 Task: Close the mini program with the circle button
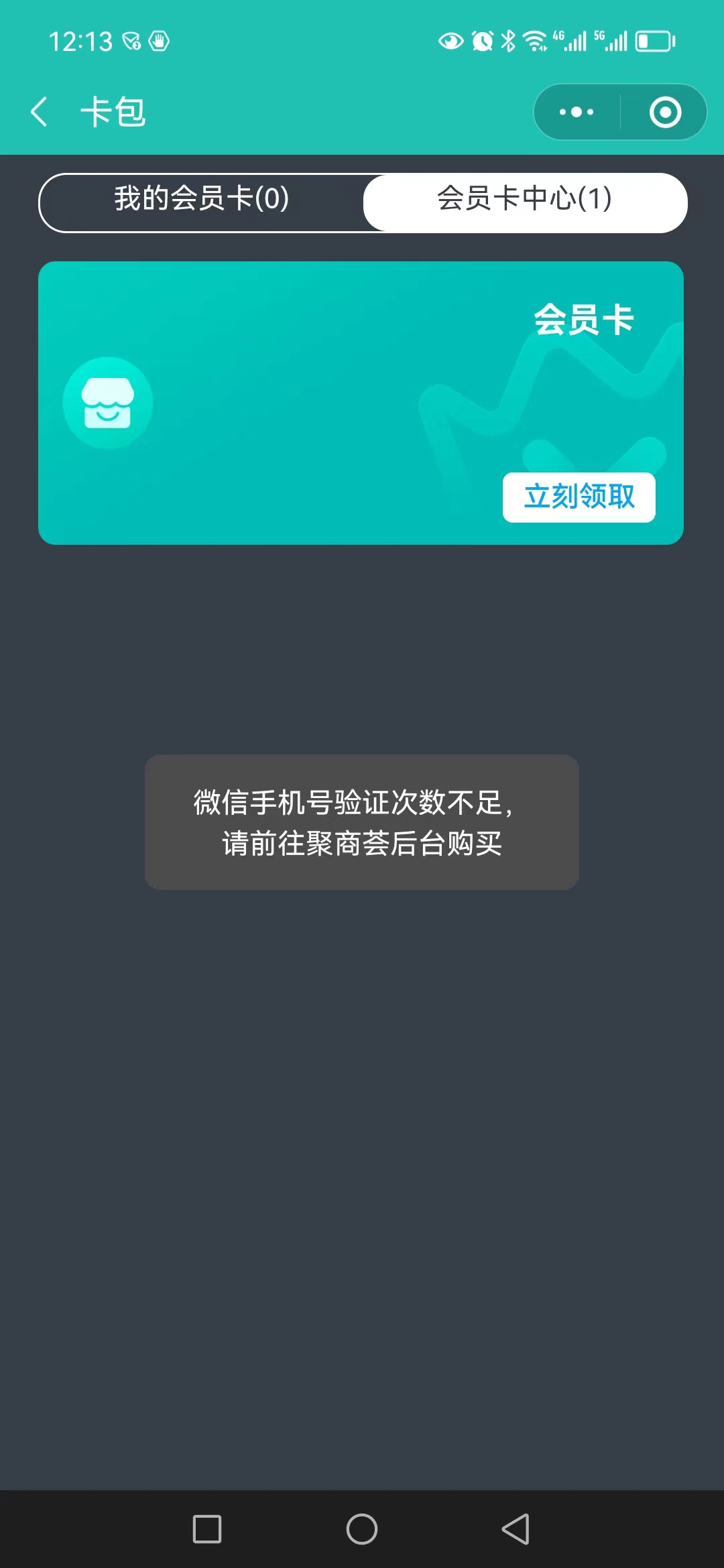coord(665,112)
